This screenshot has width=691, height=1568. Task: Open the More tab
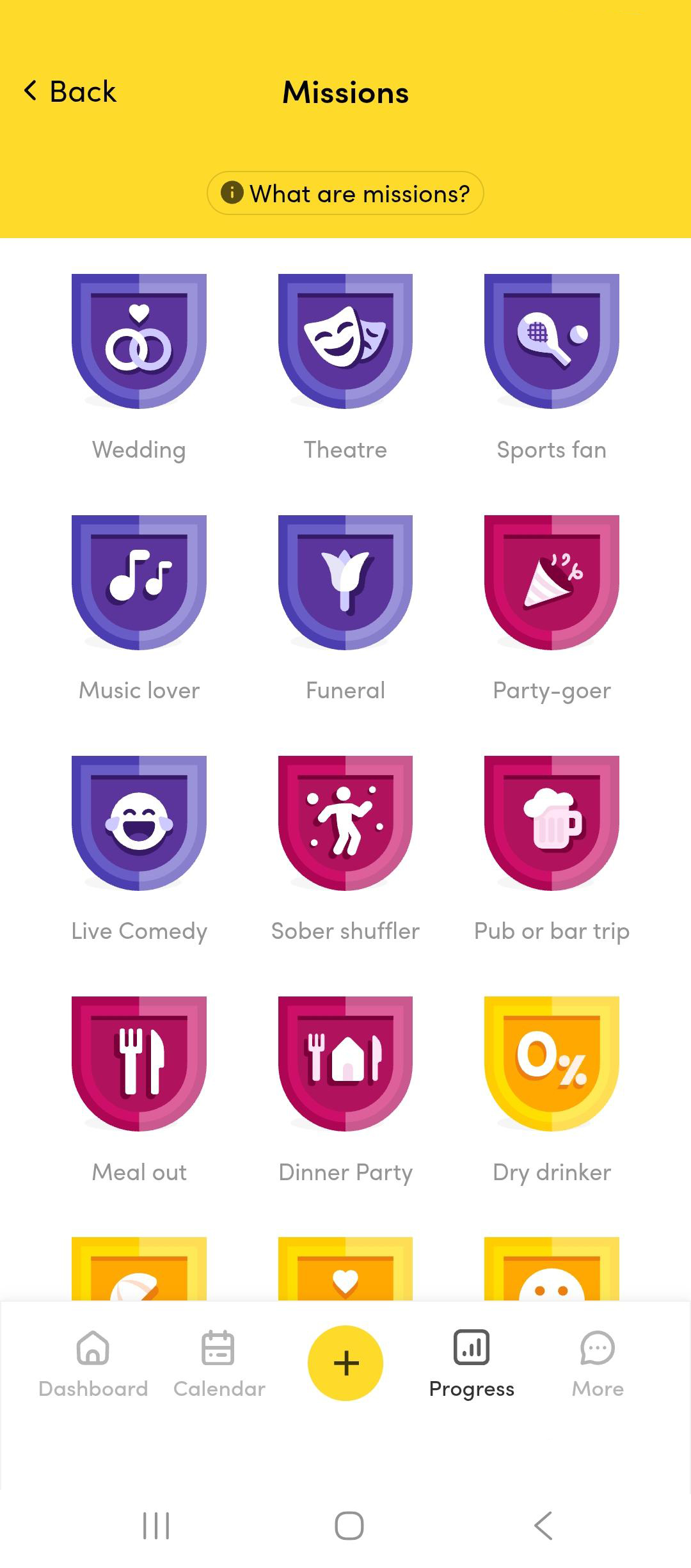coord(598,1364)
